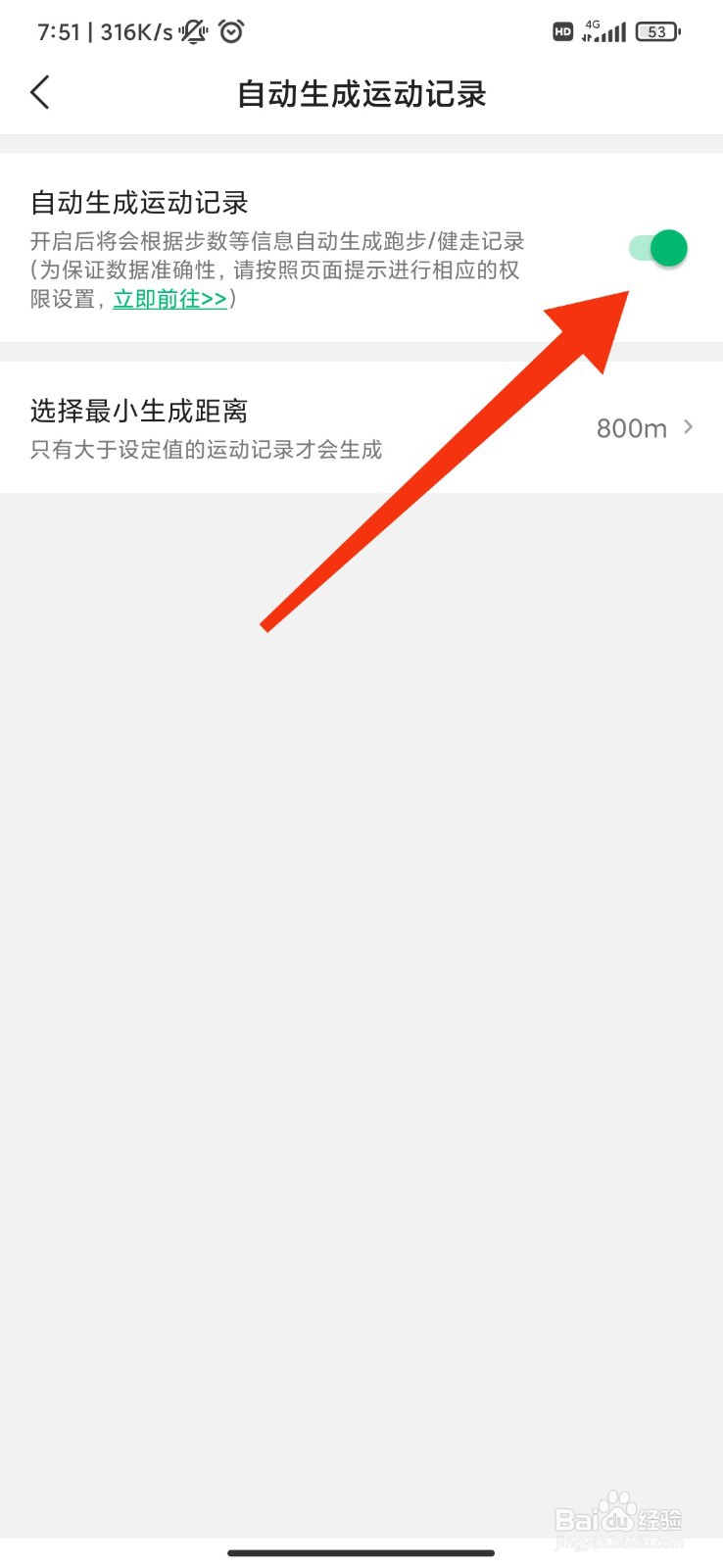
Task: Expand the minimum distance option via its chevron
Action: pyautogui.click(x=689, y=427)
